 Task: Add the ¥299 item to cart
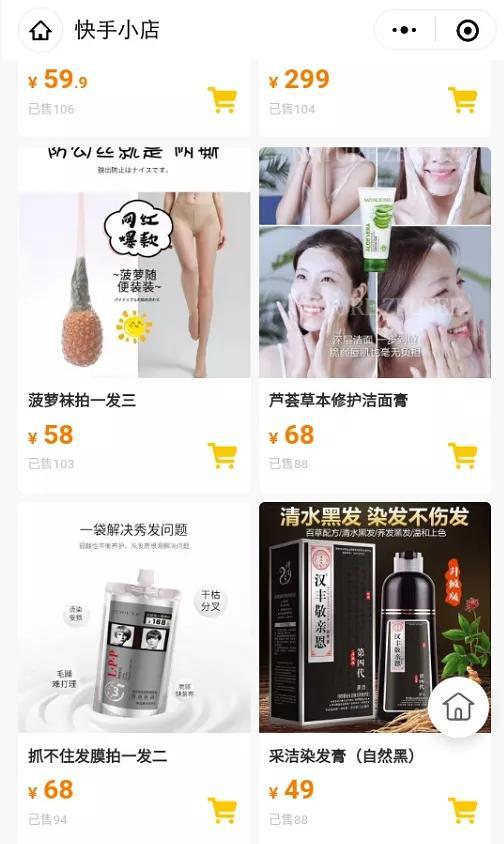pos(462,100)
